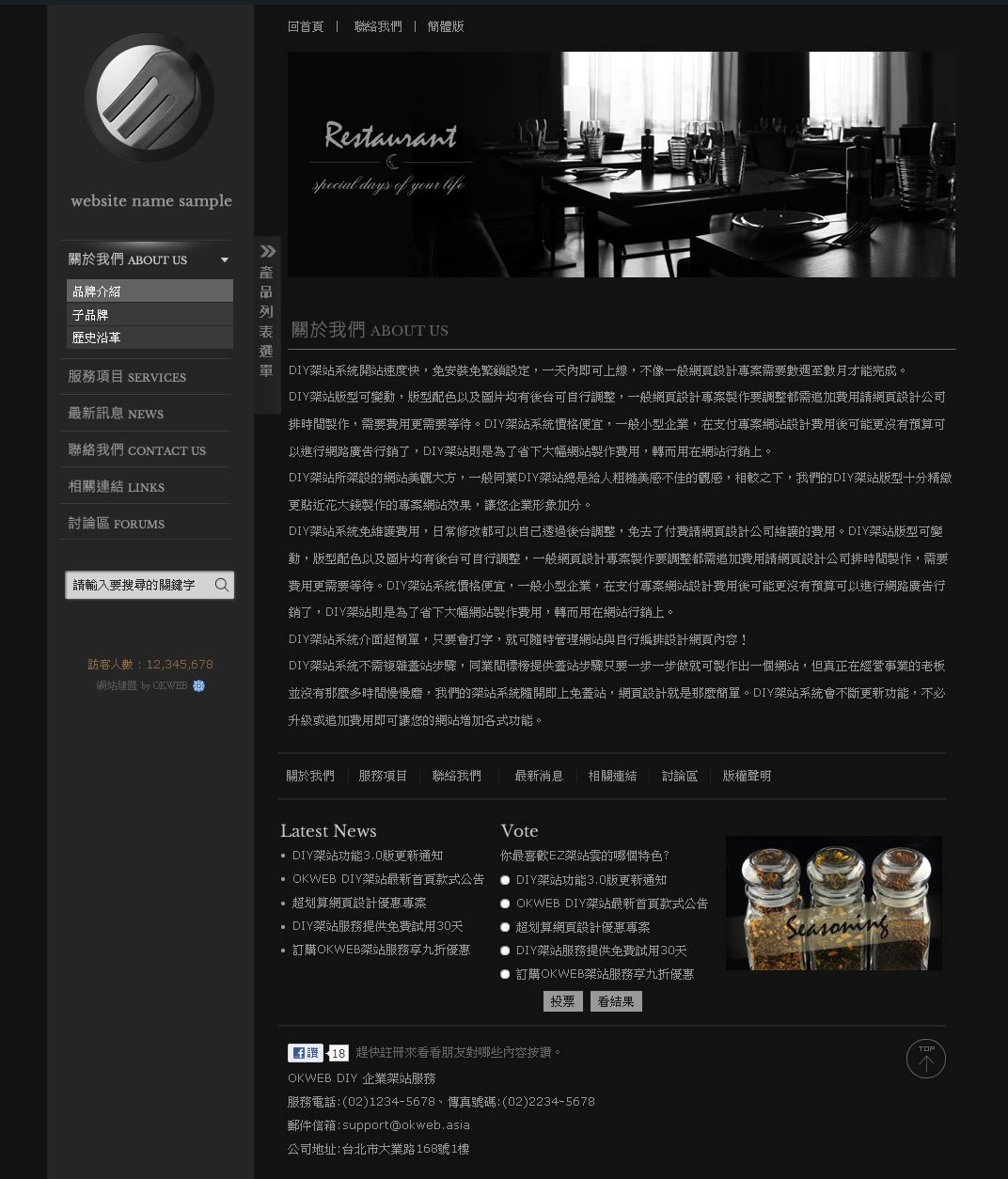Tap the search magnifier icon
The width and height of the screenshot is (1008, 1179).
[222, 585]
